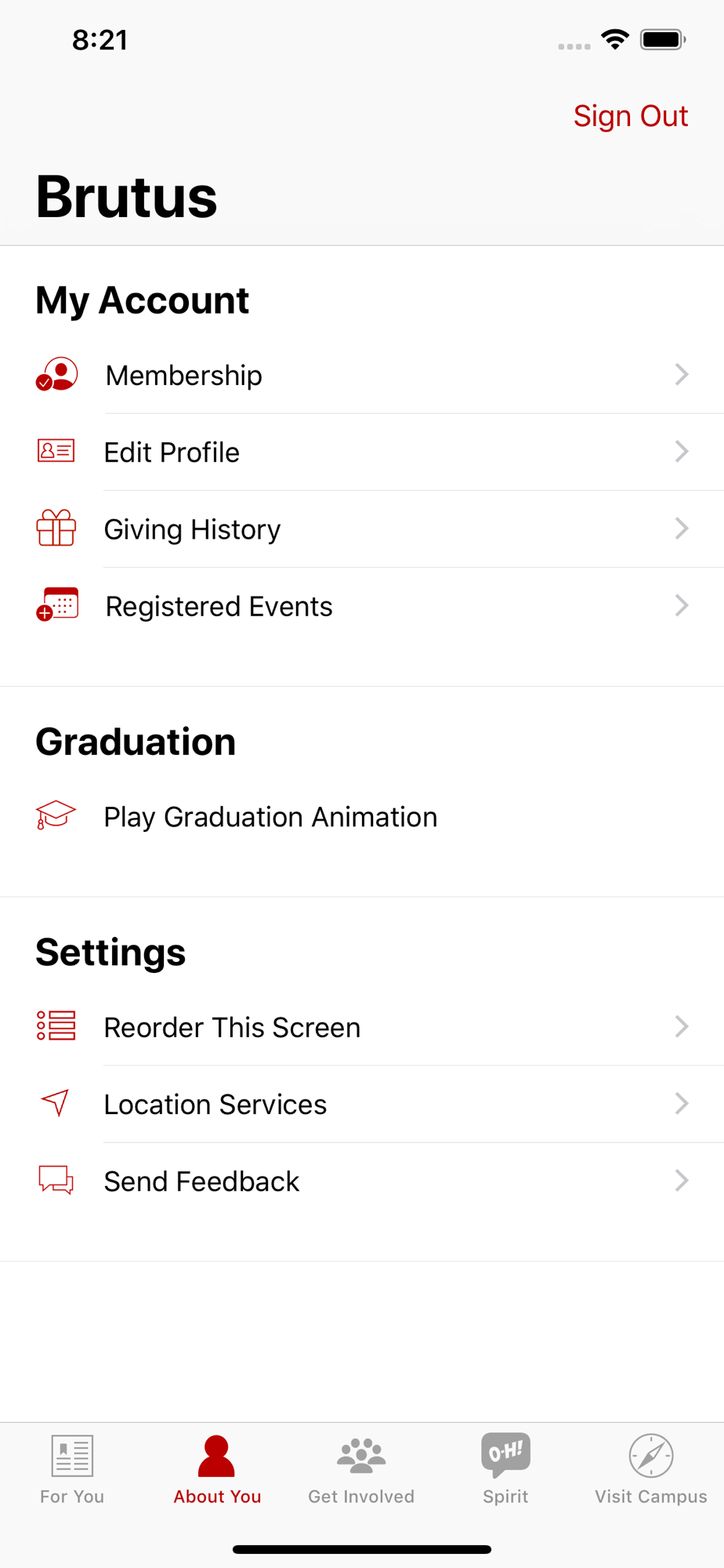The height and width of the screenshot is (1568, 724).
Task: View Giving History
Action: click(x=362, y=529)
